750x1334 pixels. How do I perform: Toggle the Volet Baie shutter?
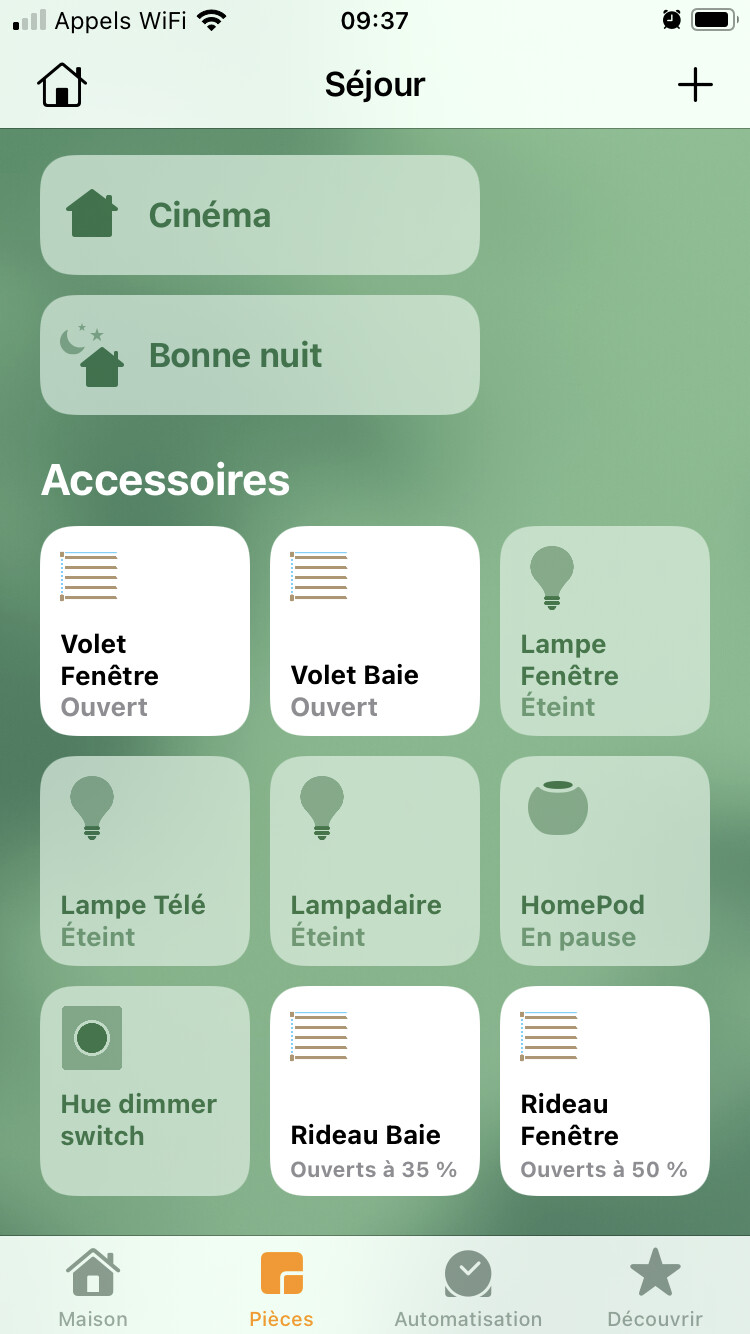(375, 631)
